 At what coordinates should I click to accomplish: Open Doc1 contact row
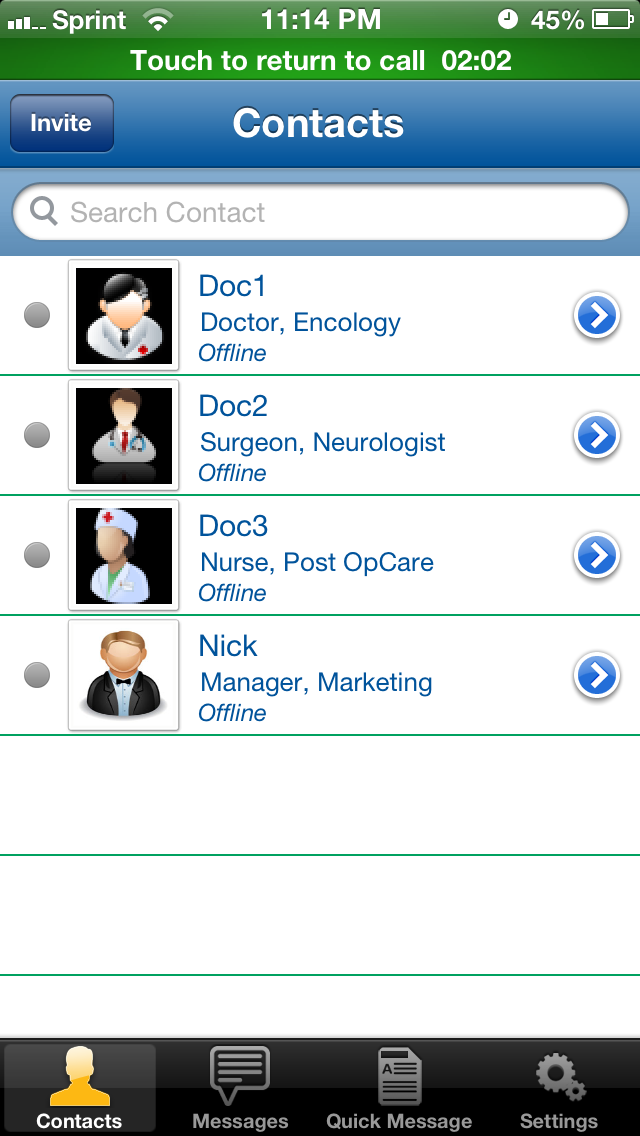(320, 315)
